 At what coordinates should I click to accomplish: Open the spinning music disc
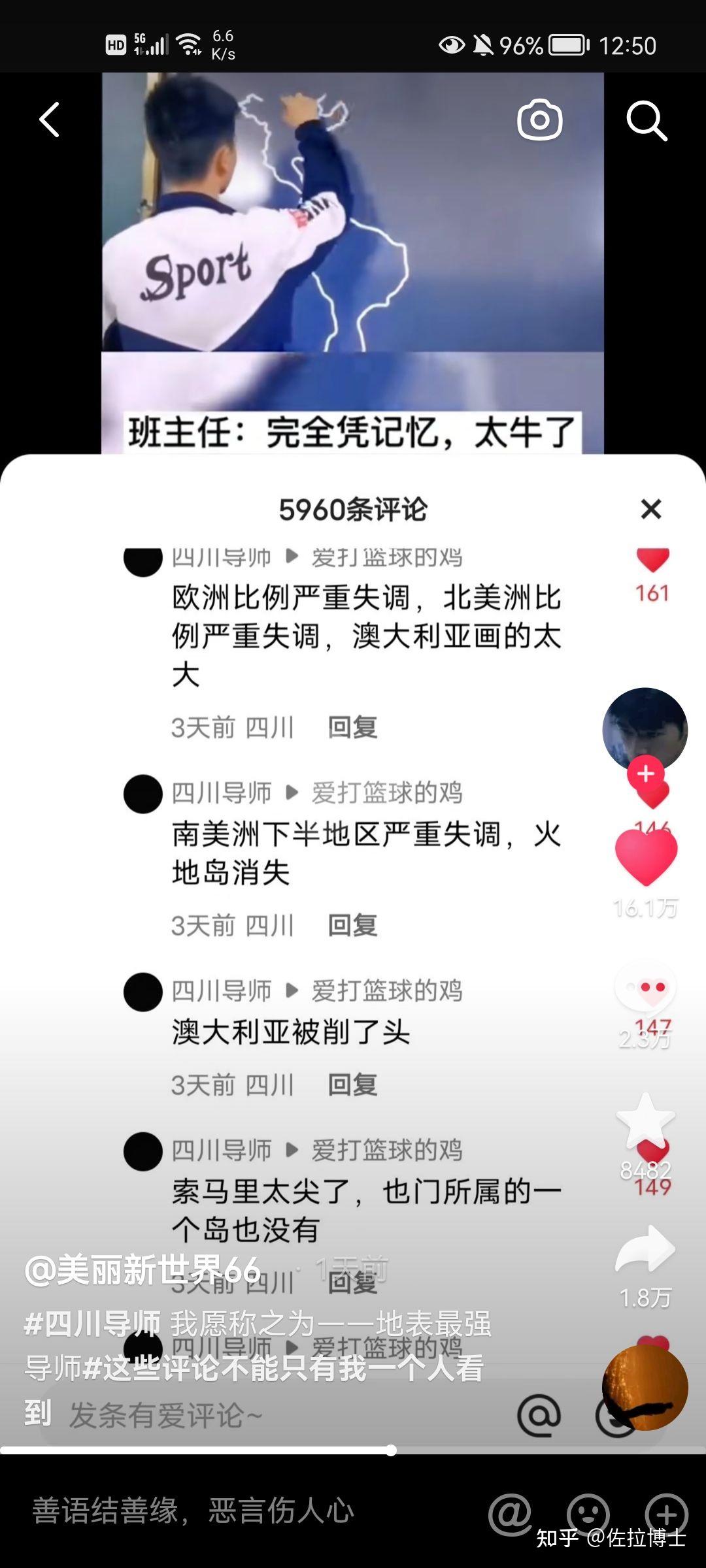tap(645, 1388)
